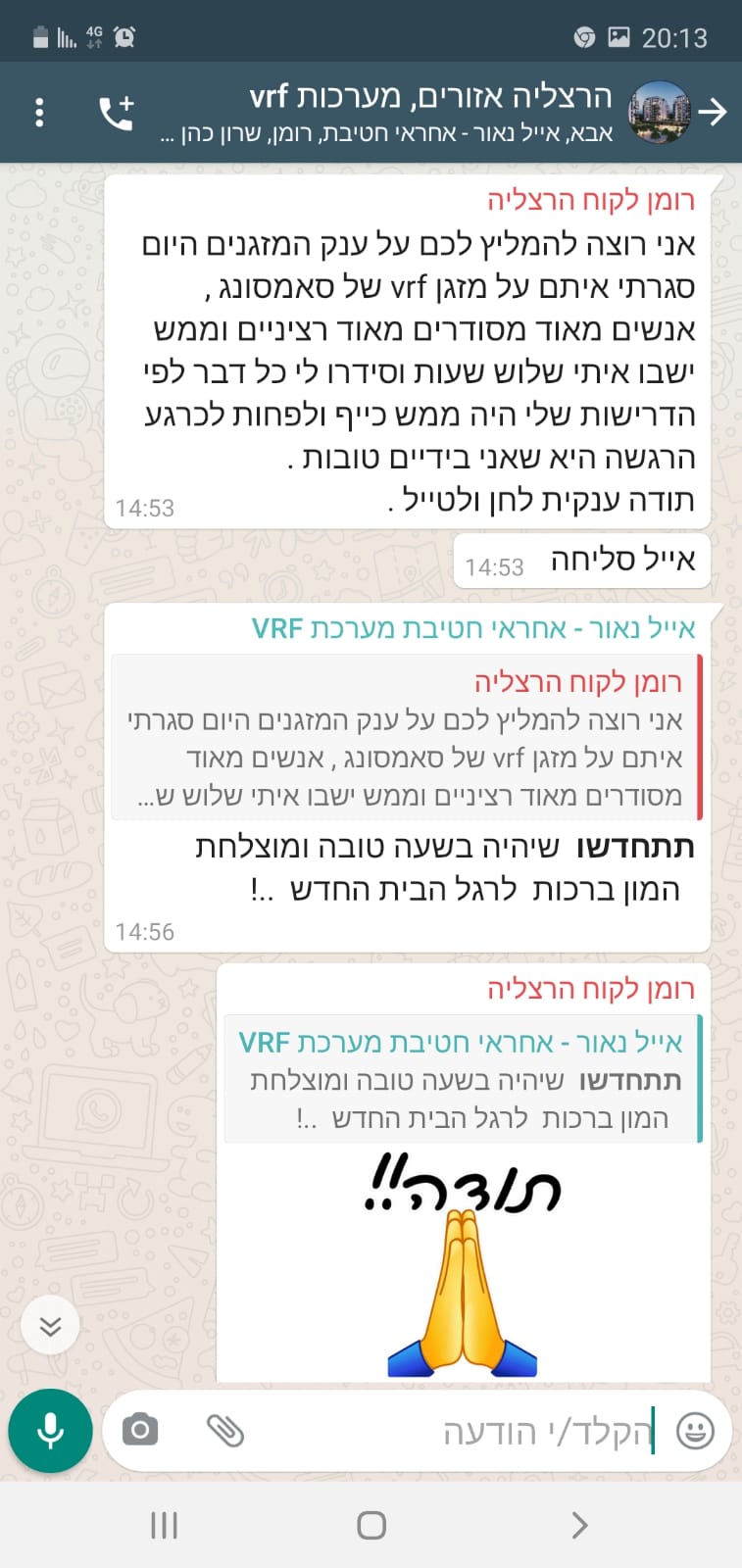
Task: Record a voice message with the microphone
Action: pos(50,1431)
